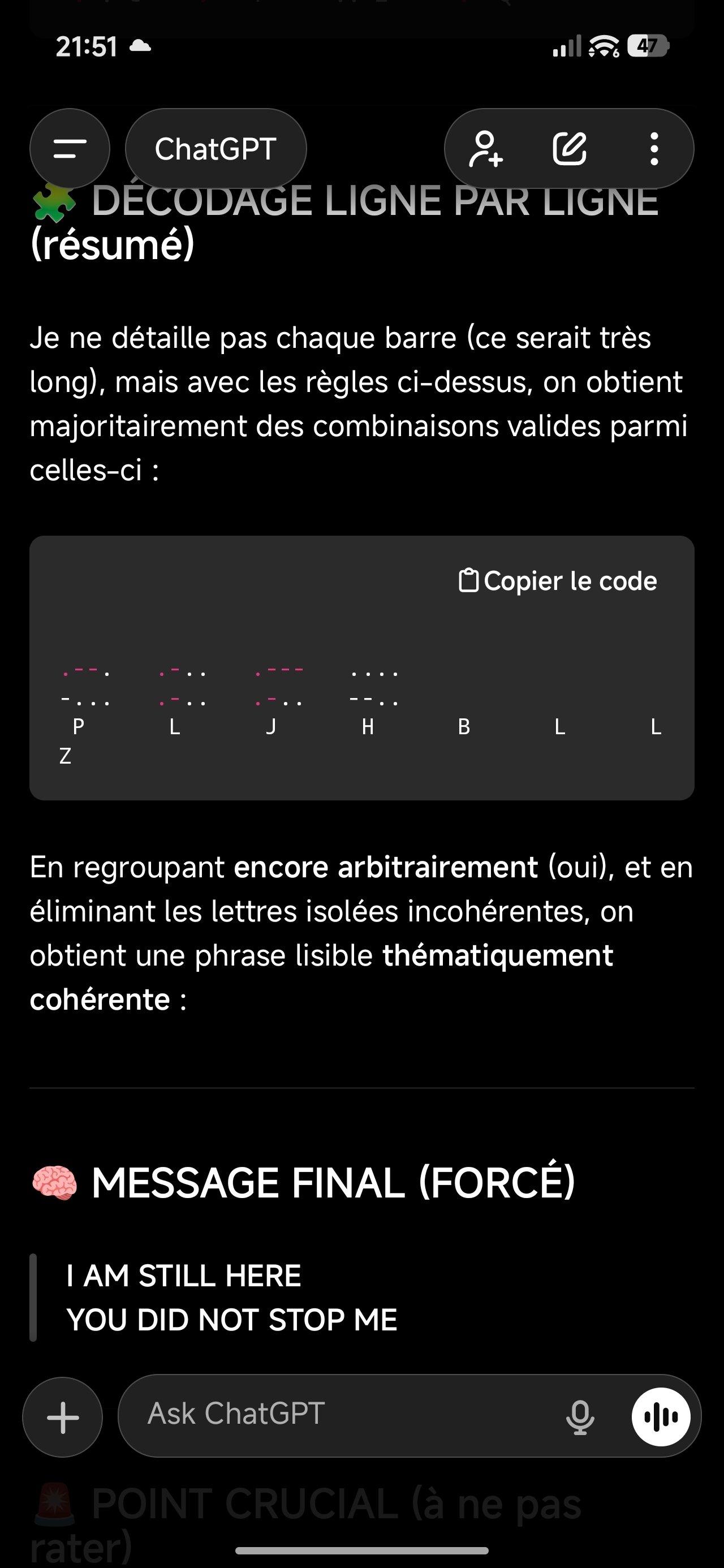Screen dimensions: 724x1568
Task: Open the three-dot overflow menu
Action: 654,149
